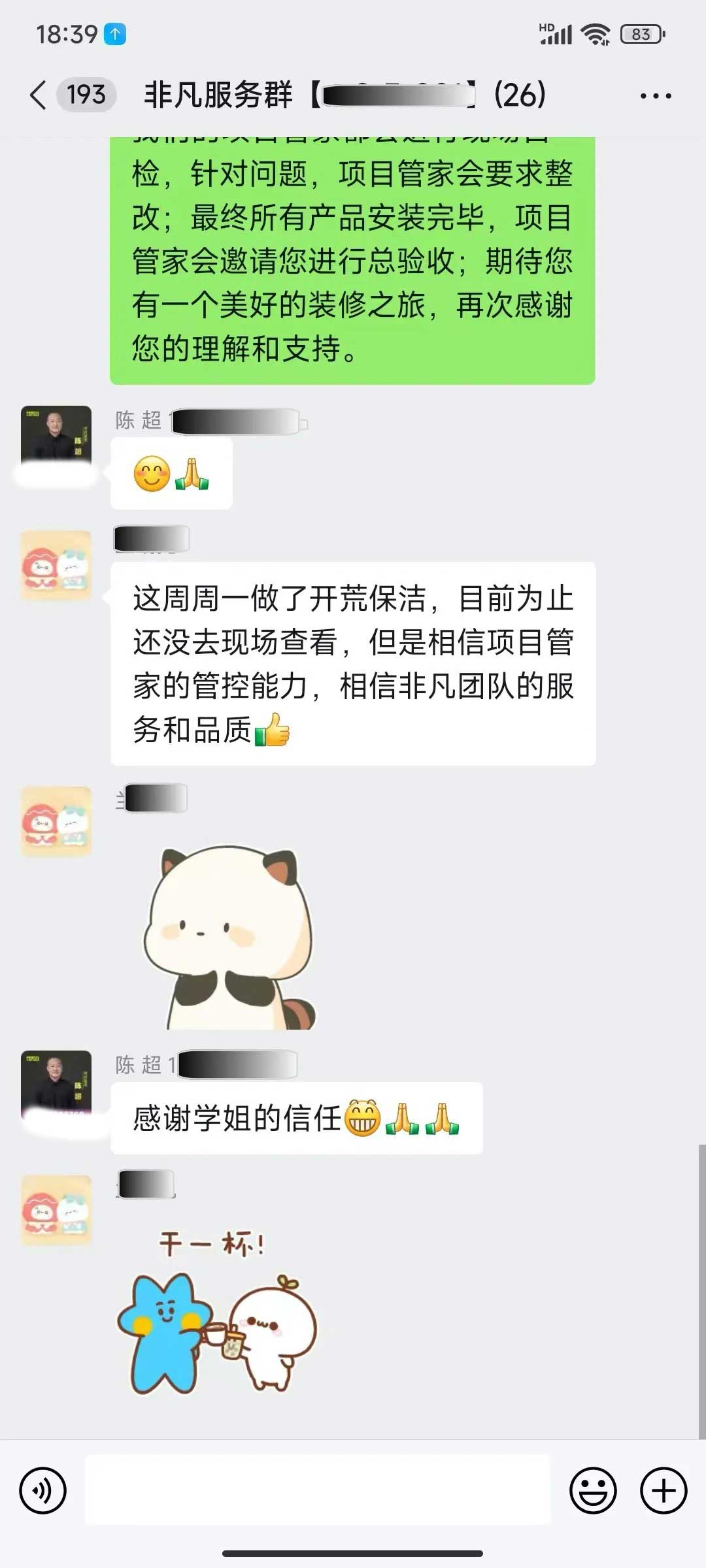Open the emoji sticker panel
706x1568 pixels.
(x=593, y=1491)
